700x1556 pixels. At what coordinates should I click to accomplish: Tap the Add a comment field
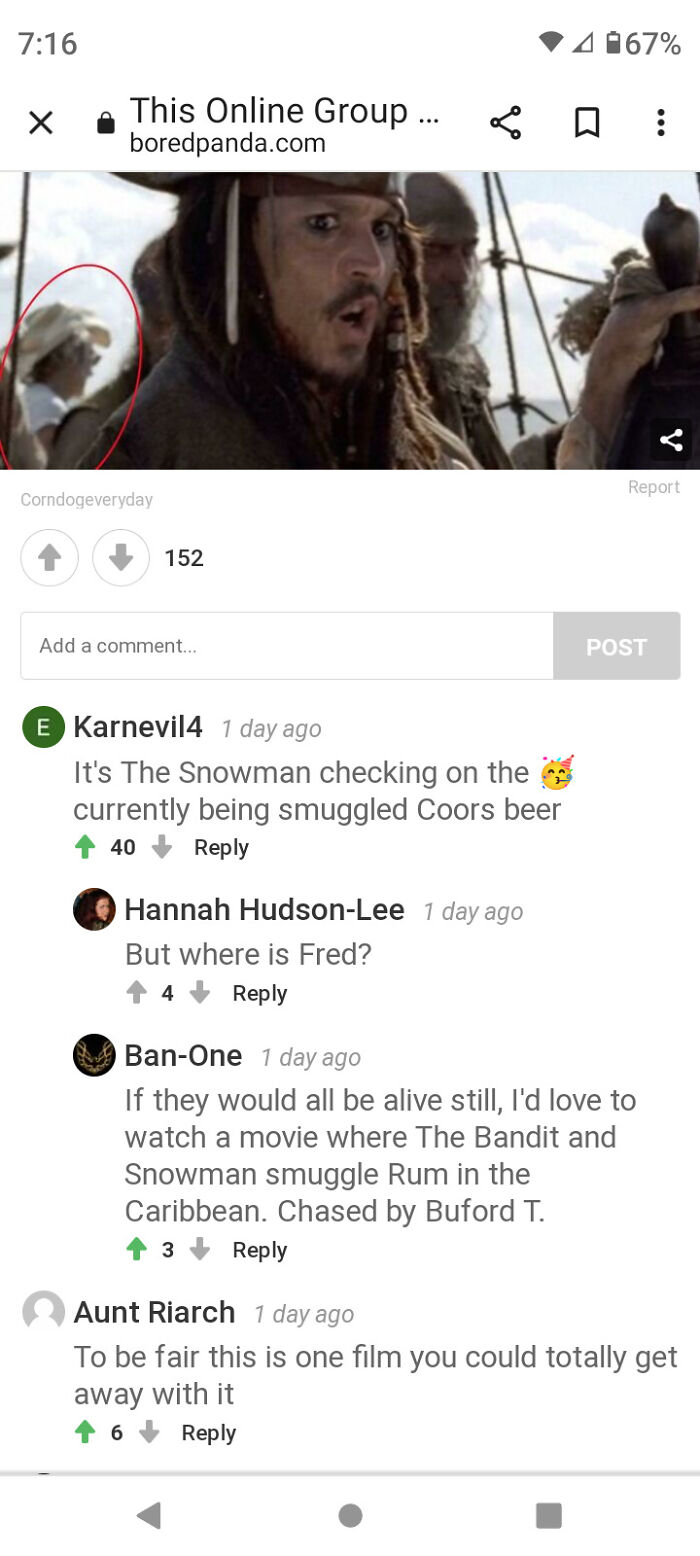coord(287,646)
